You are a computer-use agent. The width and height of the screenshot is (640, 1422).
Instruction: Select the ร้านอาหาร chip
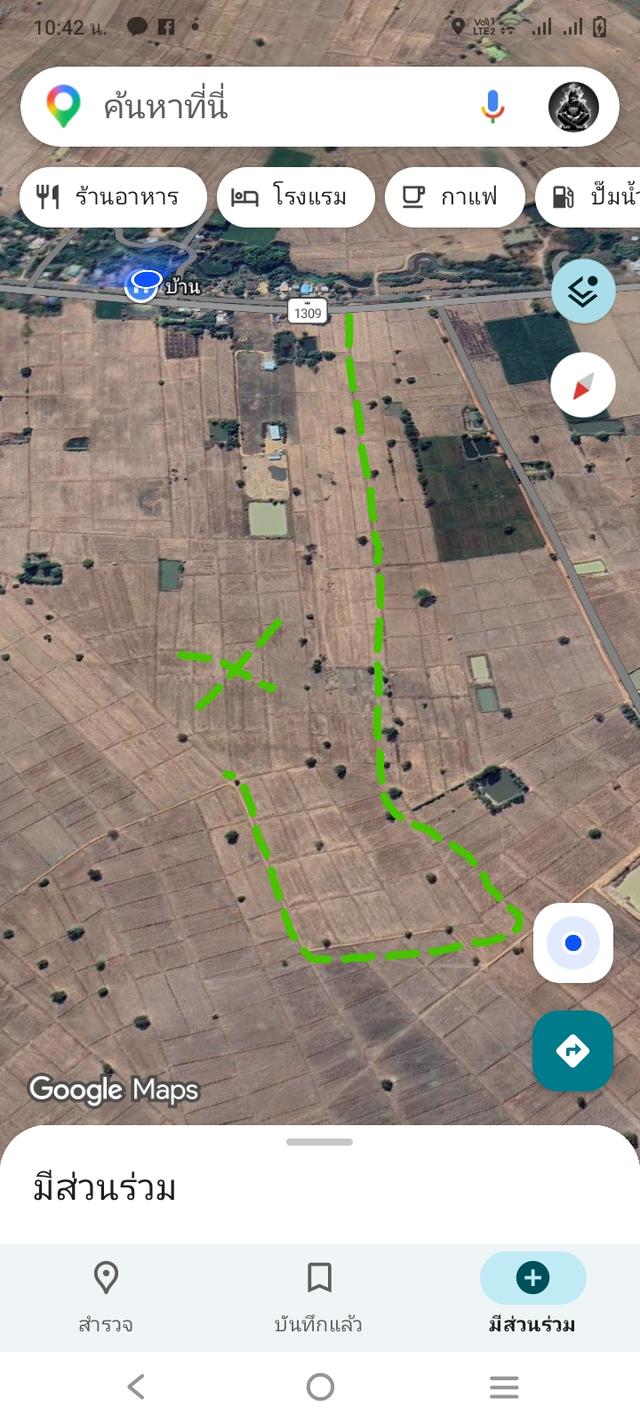coord(113,197)
